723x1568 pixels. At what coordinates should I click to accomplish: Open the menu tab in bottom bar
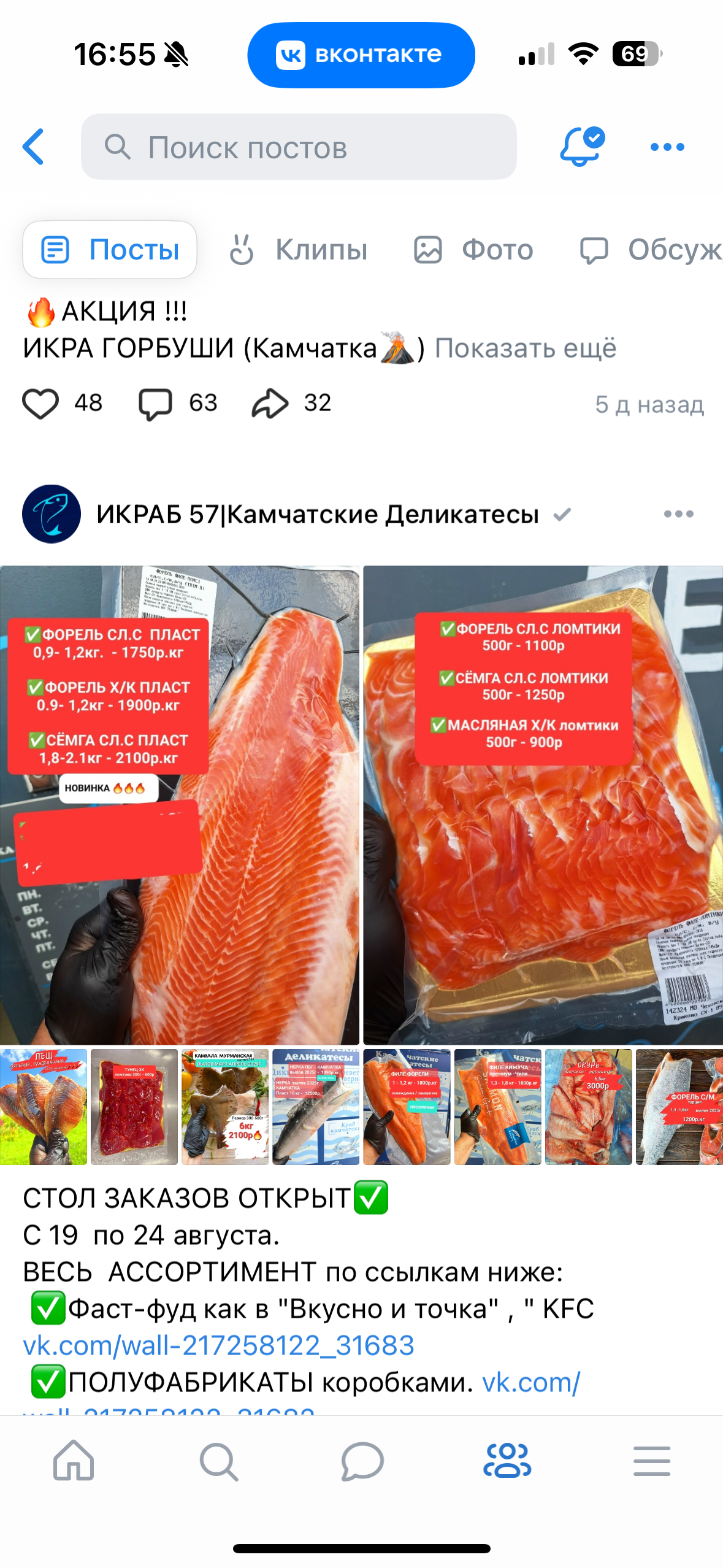tap(651, 1461)
